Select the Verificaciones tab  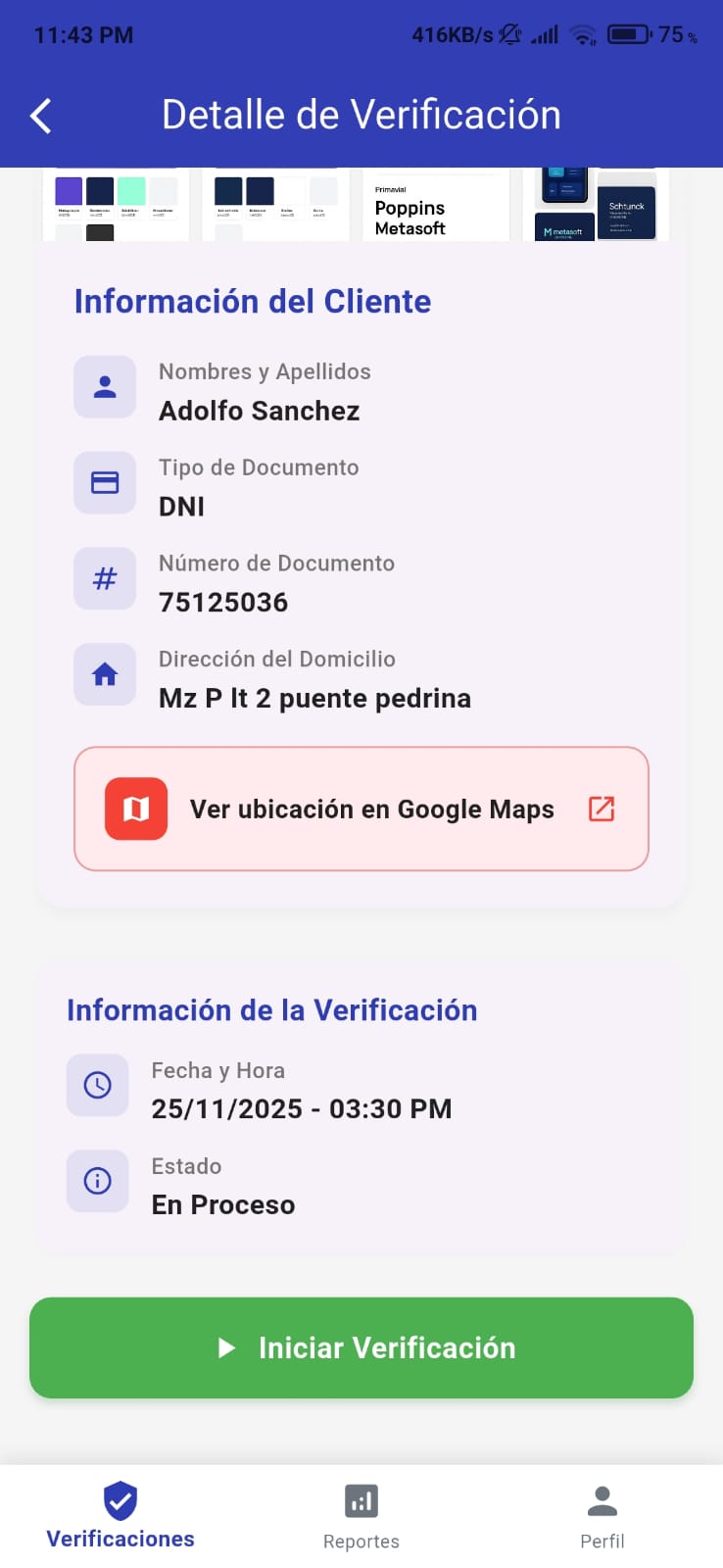pyautogui.click(x=120, y=1514)
